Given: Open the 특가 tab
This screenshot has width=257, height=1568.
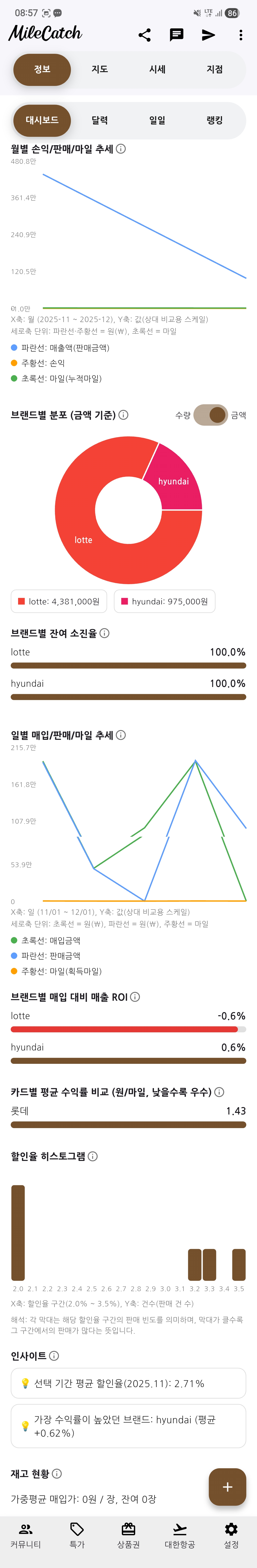Looking at the screenshot, I should [x=77, y=1536].
